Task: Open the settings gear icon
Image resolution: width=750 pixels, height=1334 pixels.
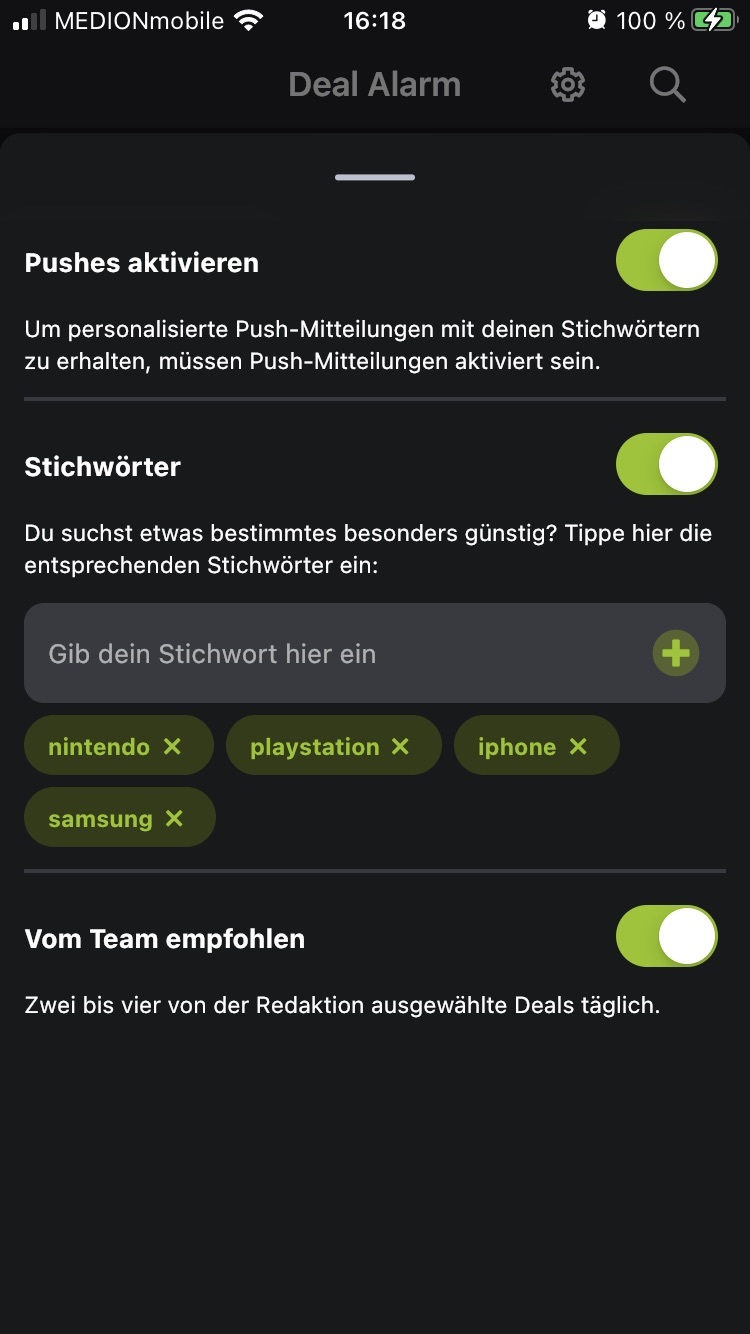Action: click(x=567, y=85)
